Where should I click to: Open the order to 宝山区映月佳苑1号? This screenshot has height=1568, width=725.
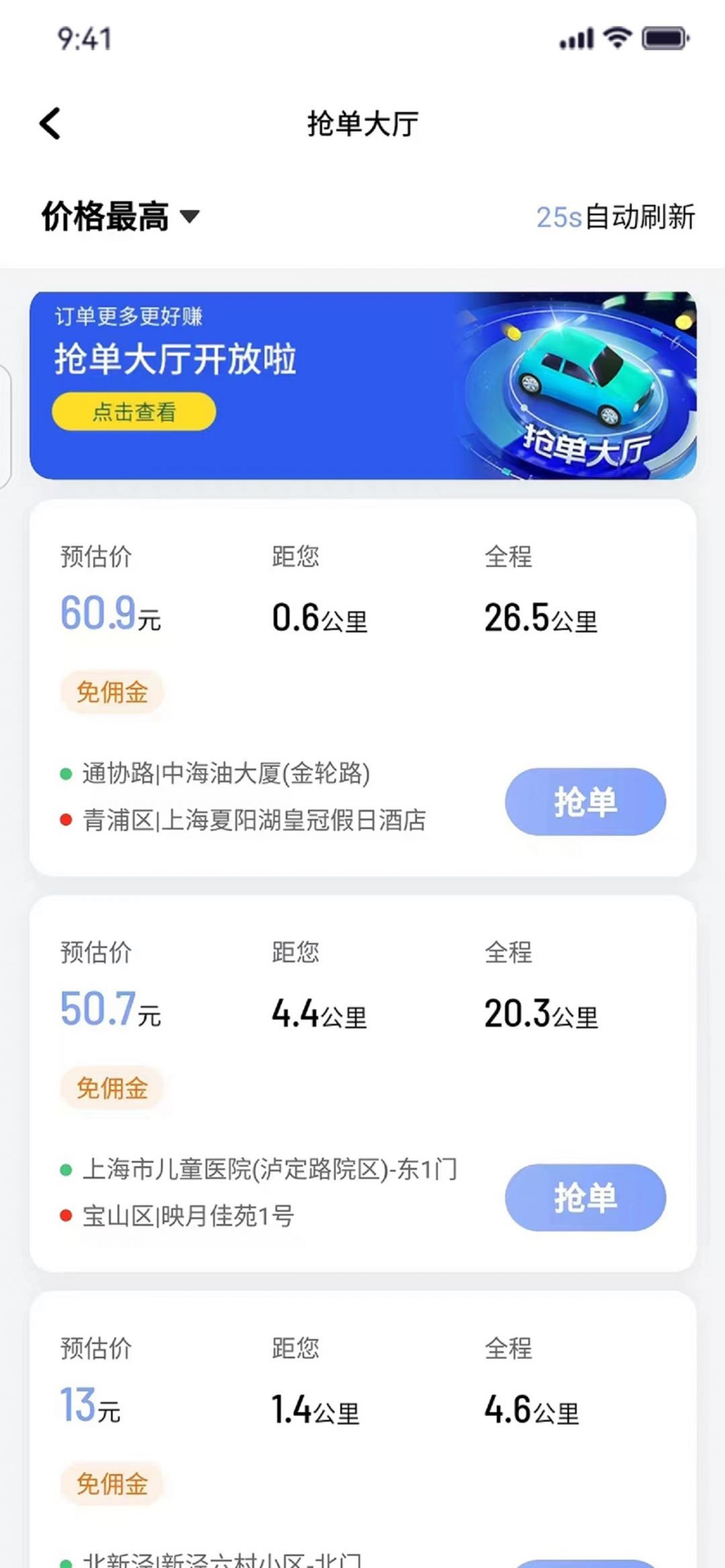[x=188, y=1216]
